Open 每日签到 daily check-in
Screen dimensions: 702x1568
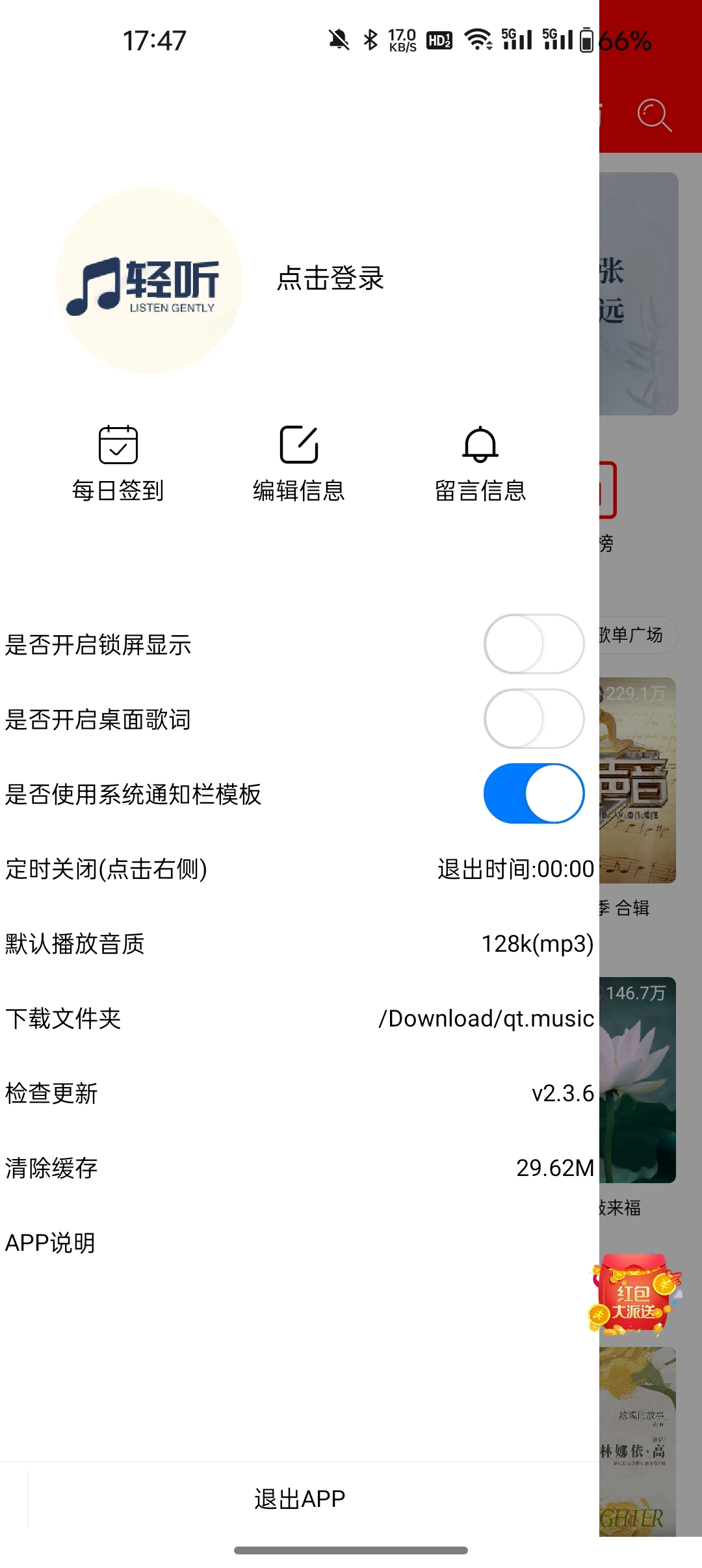click(118, 463)
